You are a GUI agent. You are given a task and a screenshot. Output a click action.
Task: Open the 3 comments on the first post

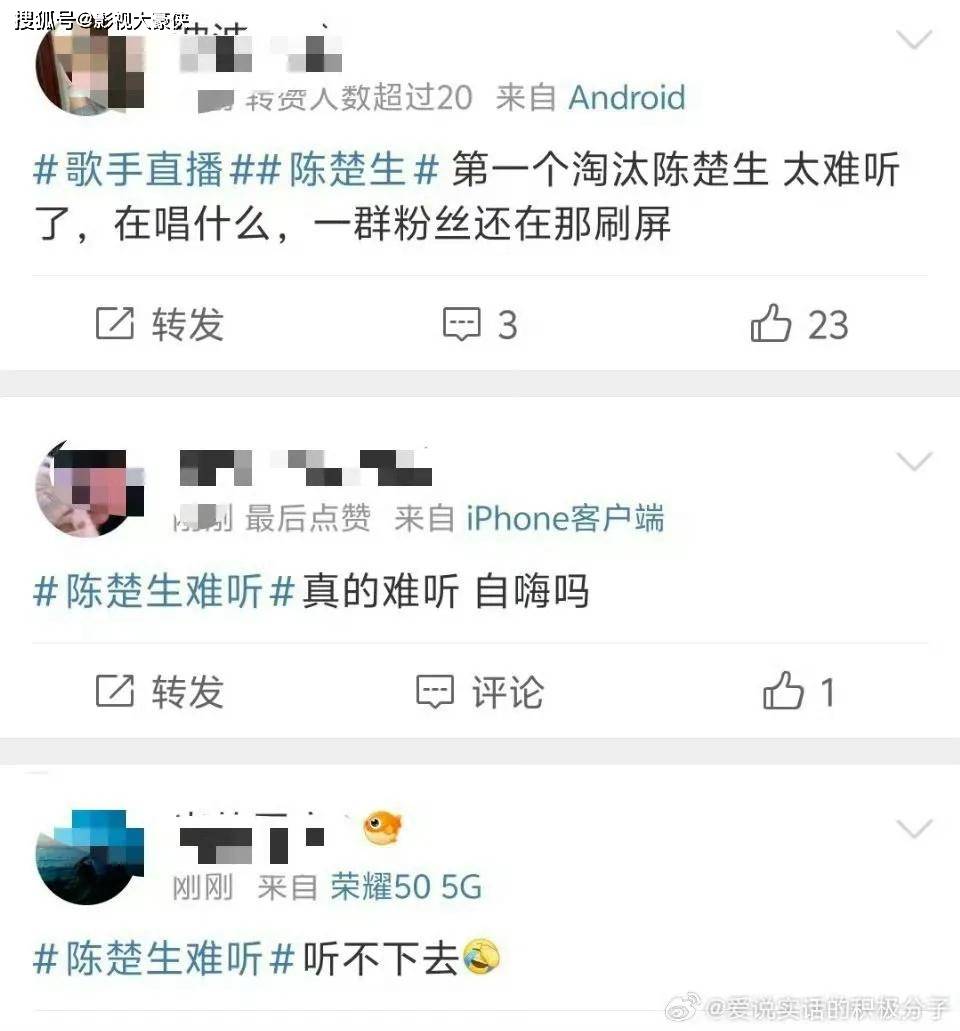(x=480, y=324)
